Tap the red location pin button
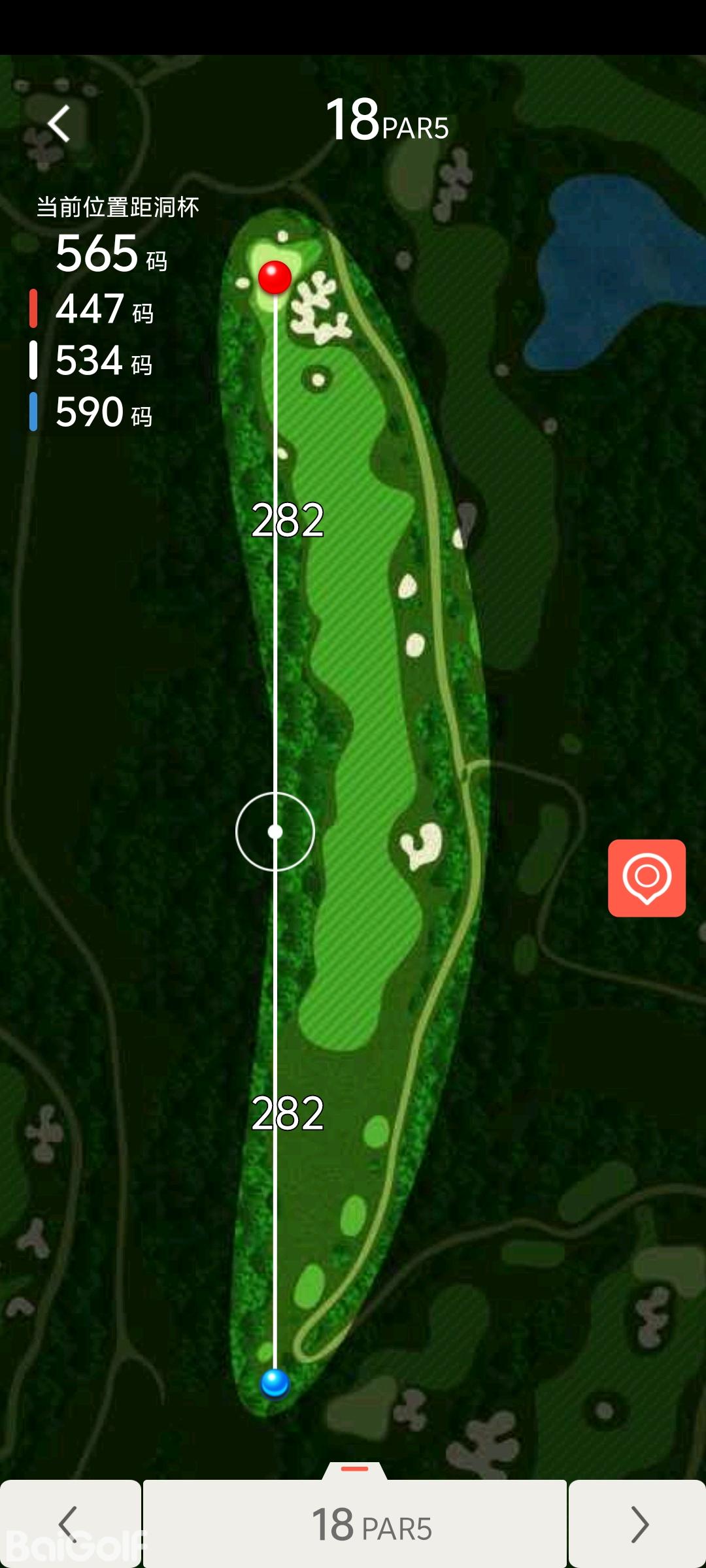Image resolution: width=706 pixels, height=1568 pixels. click(647, 877)
